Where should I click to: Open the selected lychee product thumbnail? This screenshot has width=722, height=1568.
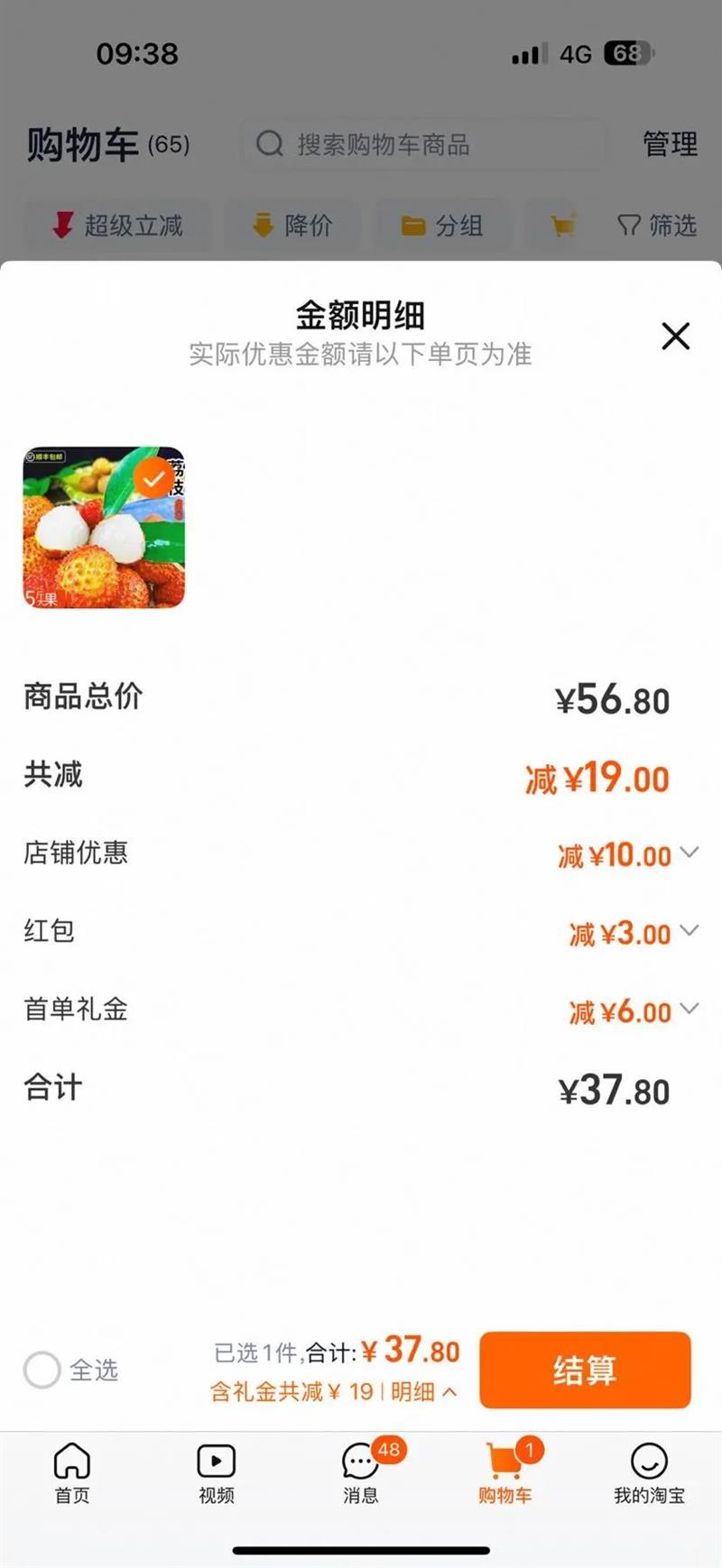coord(104,527)
